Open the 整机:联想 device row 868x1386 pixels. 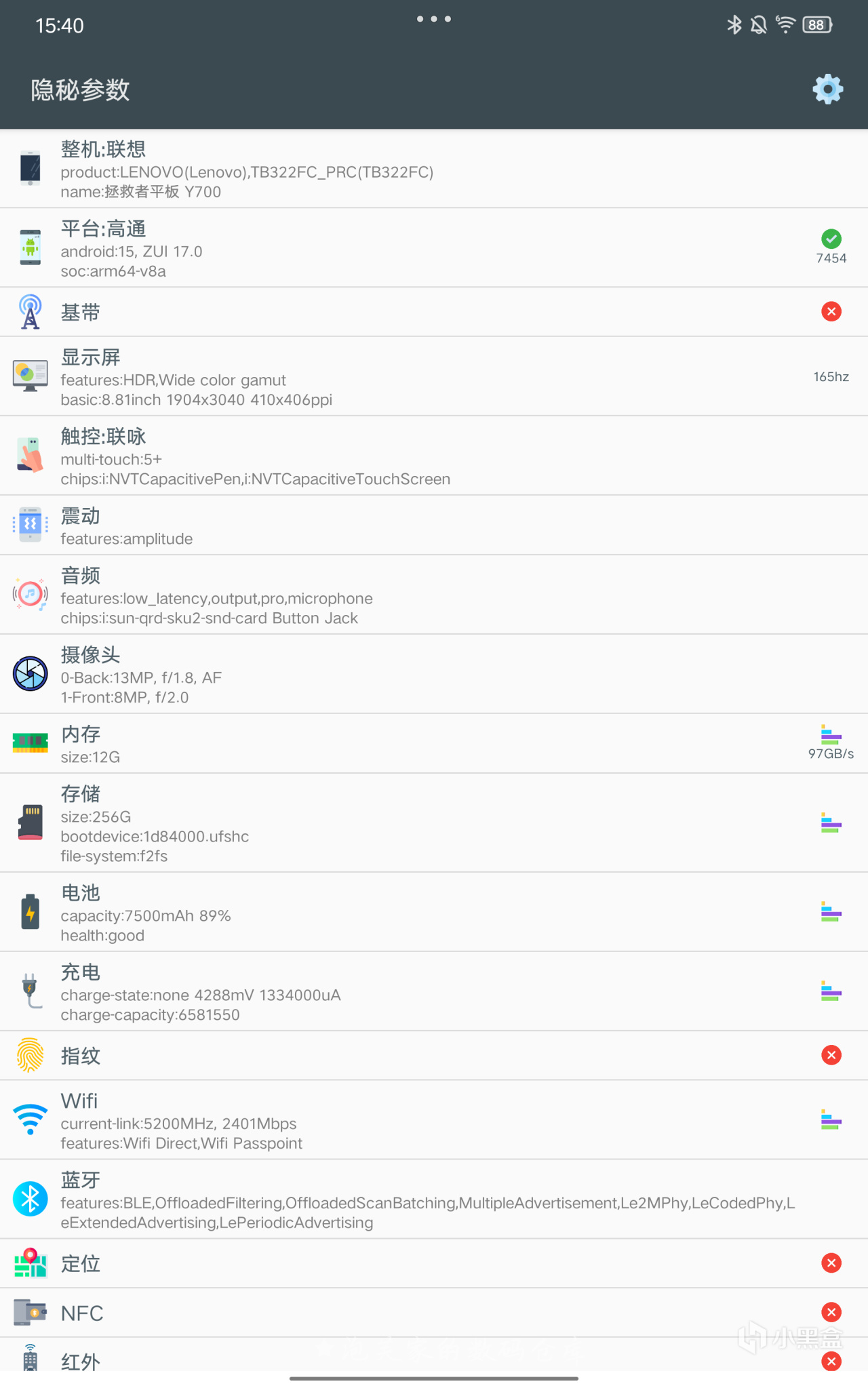tap(434, 169)
